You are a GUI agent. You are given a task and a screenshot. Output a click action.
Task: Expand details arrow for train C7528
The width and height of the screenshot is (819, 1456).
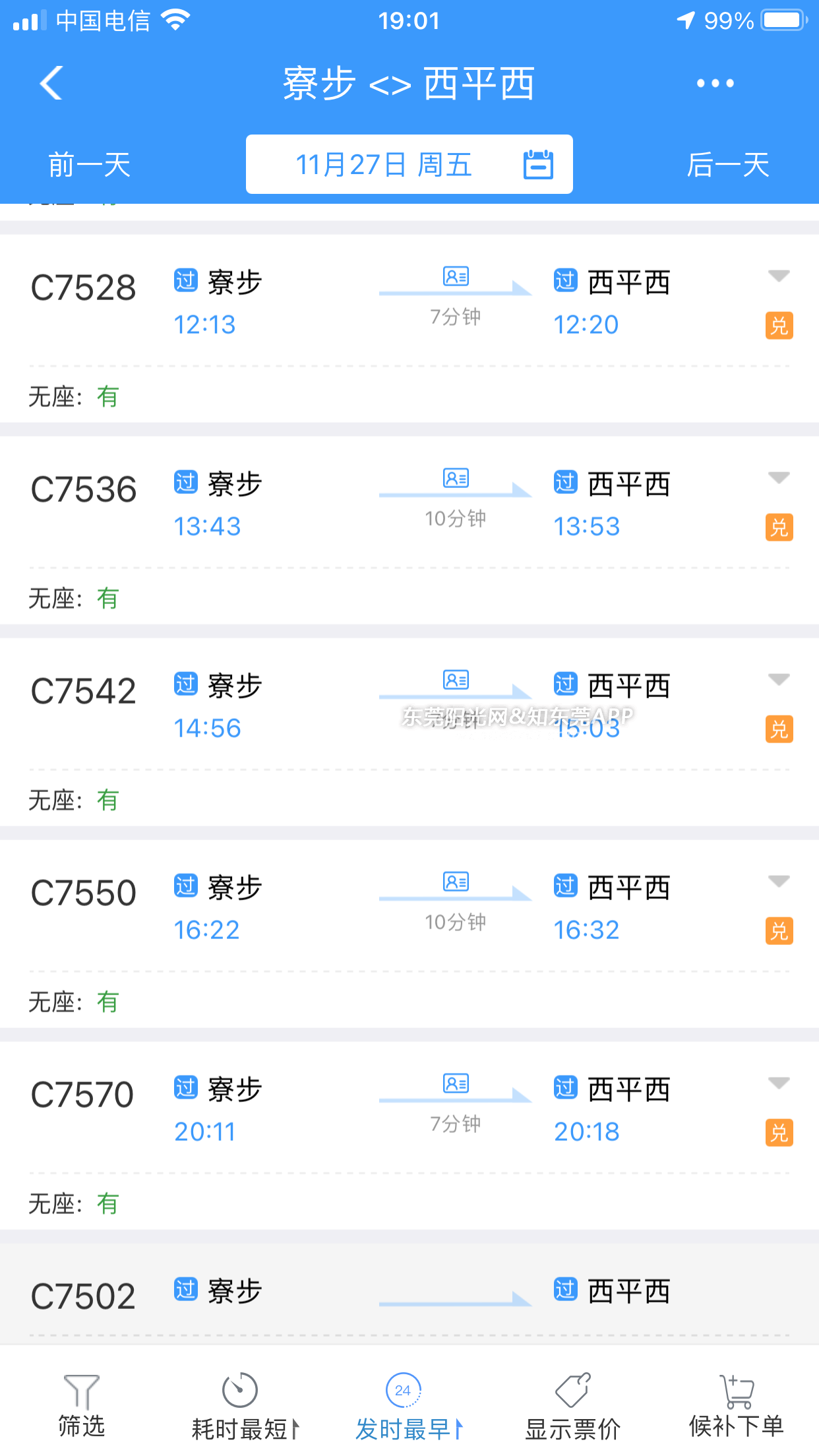coord(779,276)
